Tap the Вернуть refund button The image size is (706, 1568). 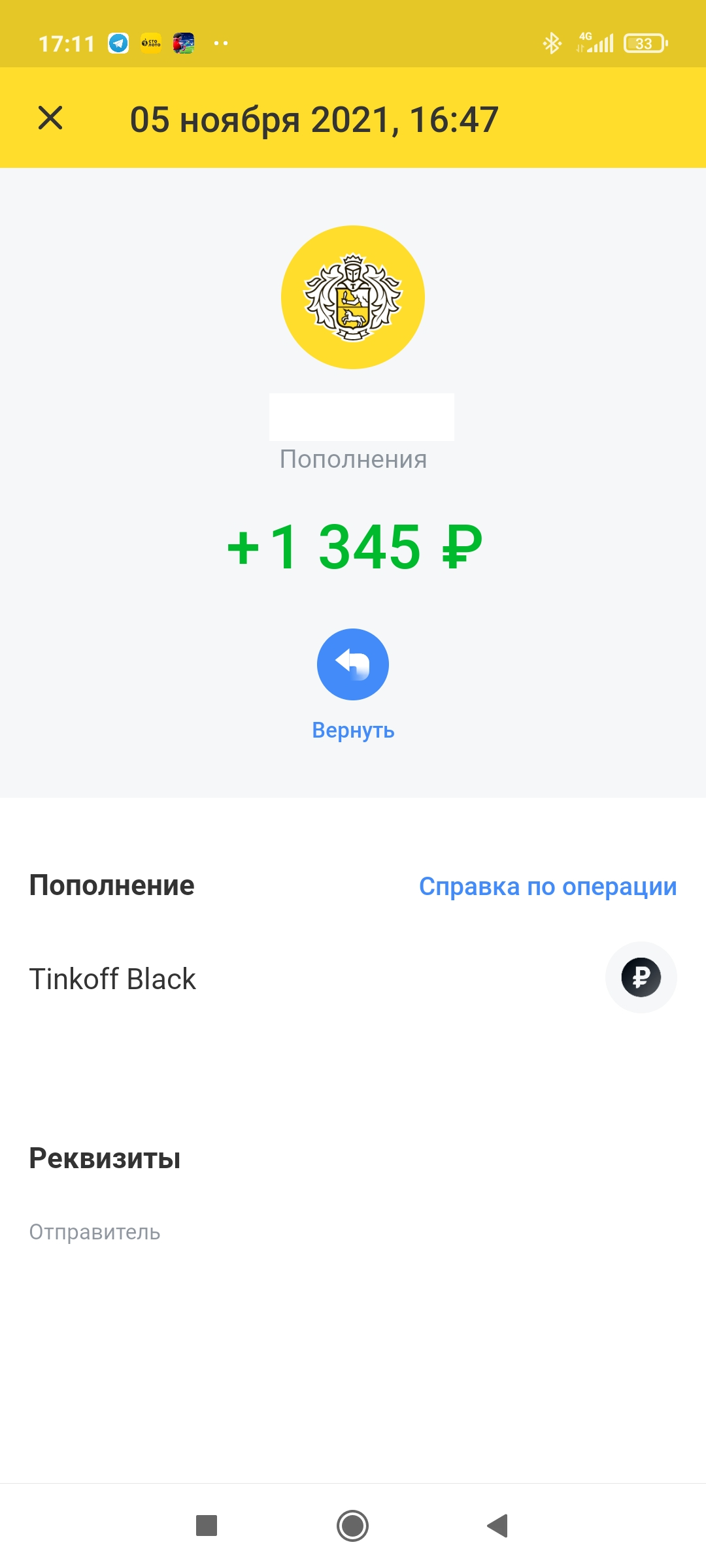point(353,664)
